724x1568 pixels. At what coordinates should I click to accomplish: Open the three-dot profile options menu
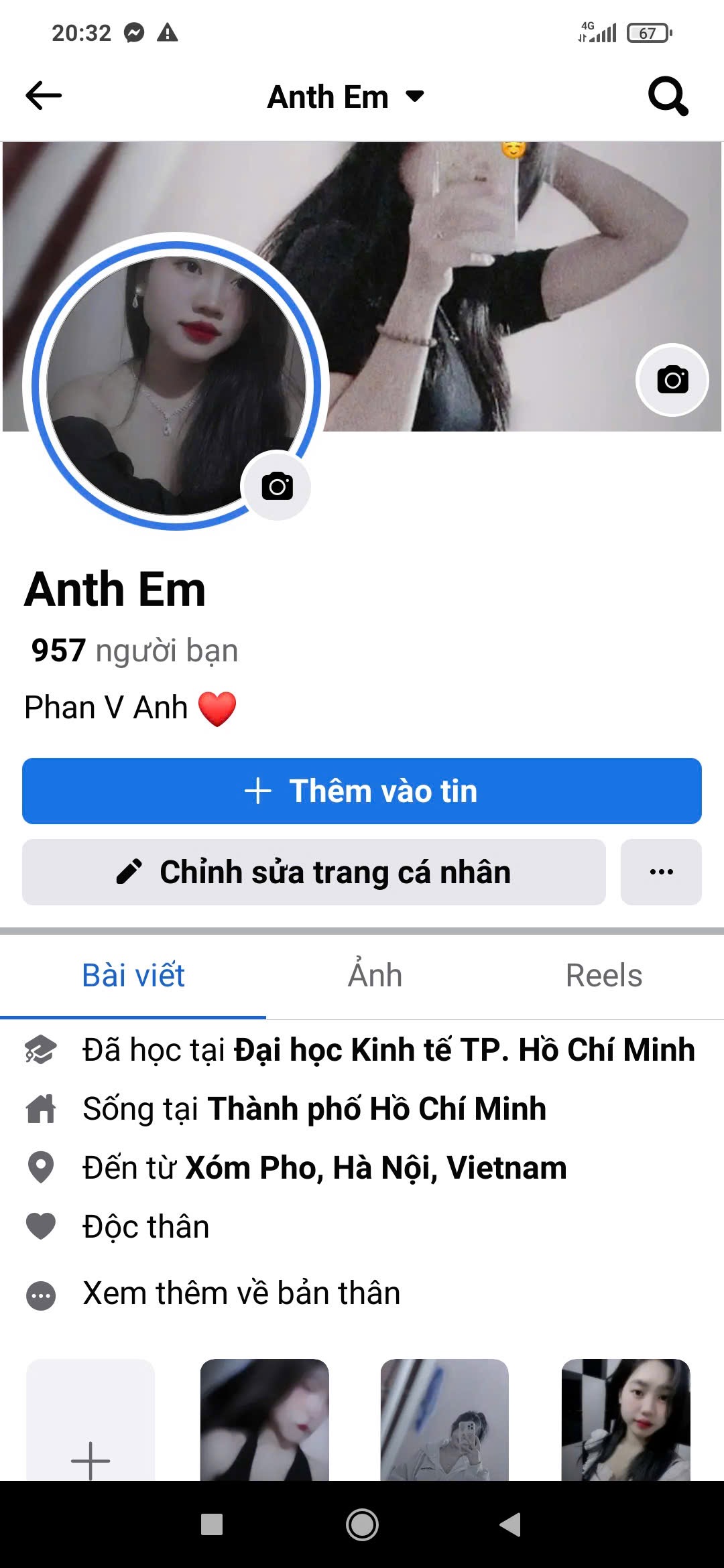(x=661, y=872)
